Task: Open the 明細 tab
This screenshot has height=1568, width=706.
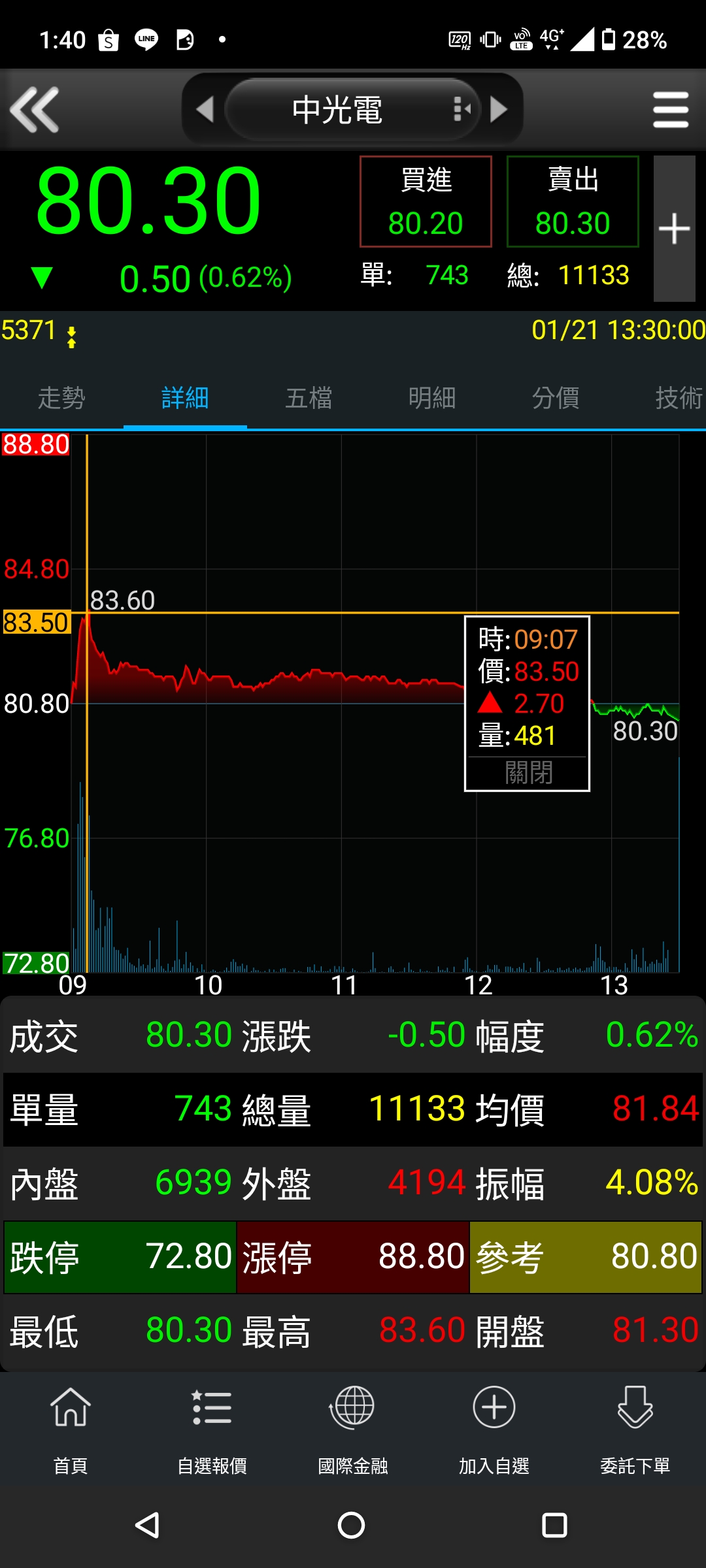Action: 432,397
